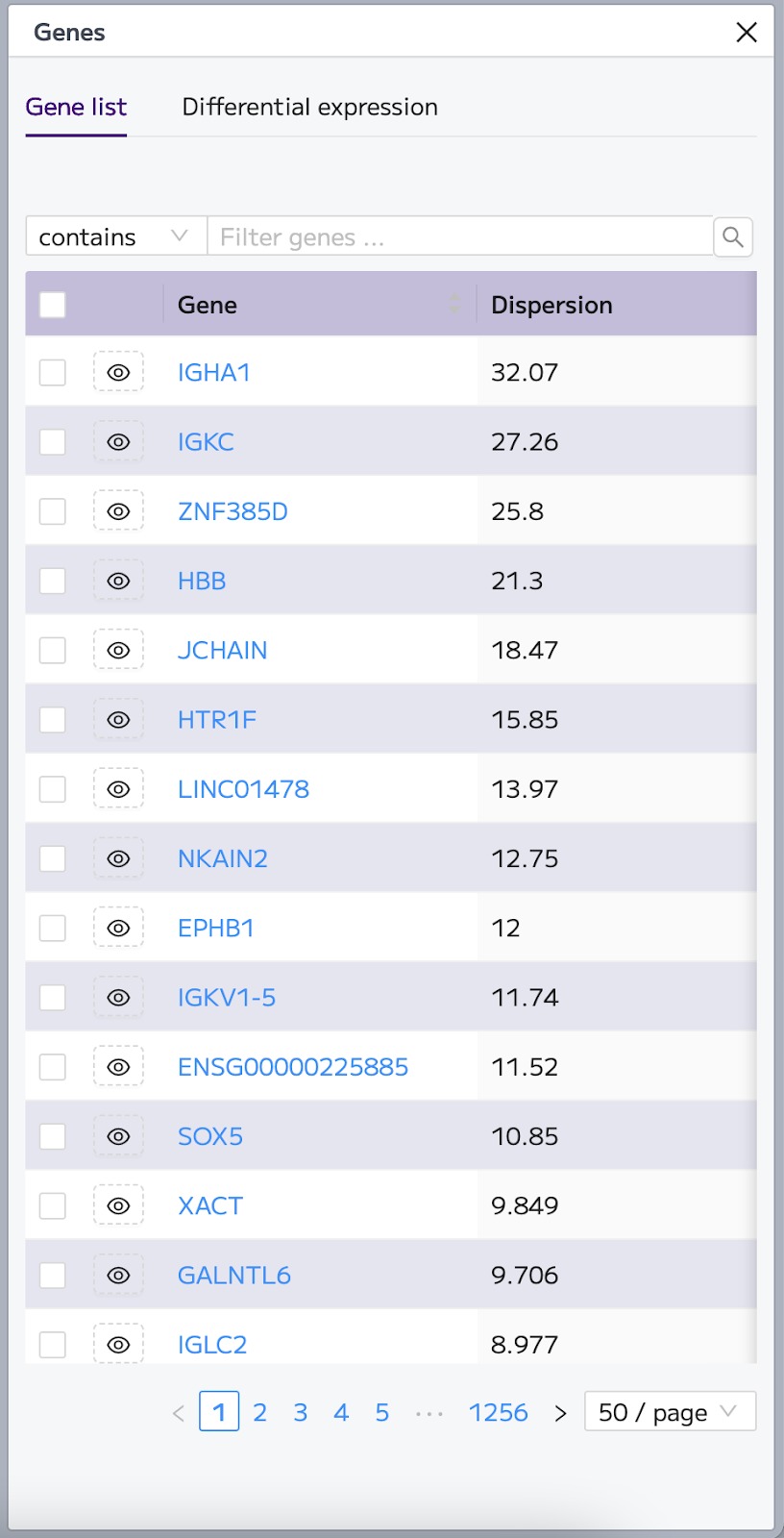The height and width of the screenshot is (1538, 784).
Task: Tick the select-all checkbox in header
Action: point(53,305)
